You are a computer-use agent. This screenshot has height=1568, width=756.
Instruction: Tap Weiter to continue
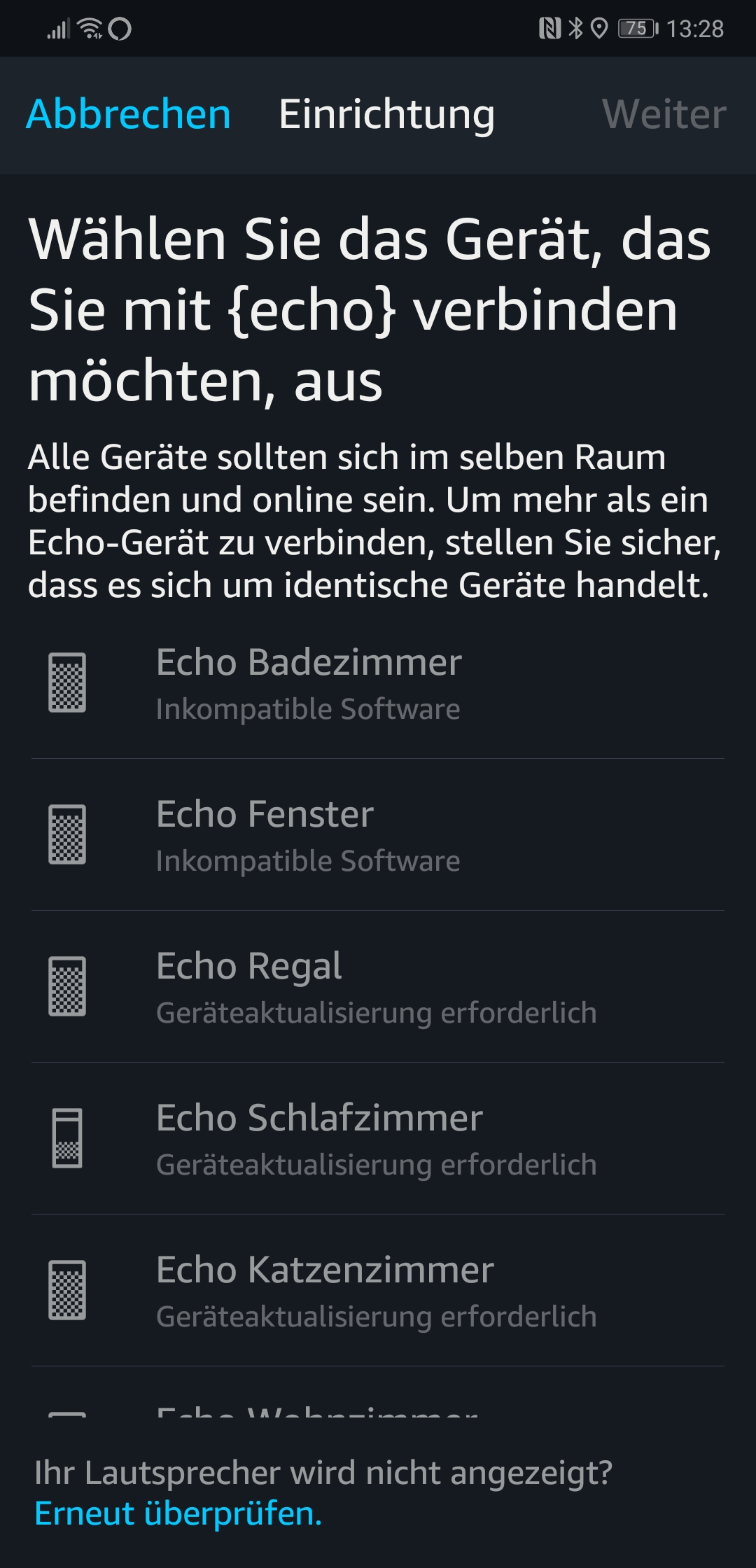click(x=664, y=114)
